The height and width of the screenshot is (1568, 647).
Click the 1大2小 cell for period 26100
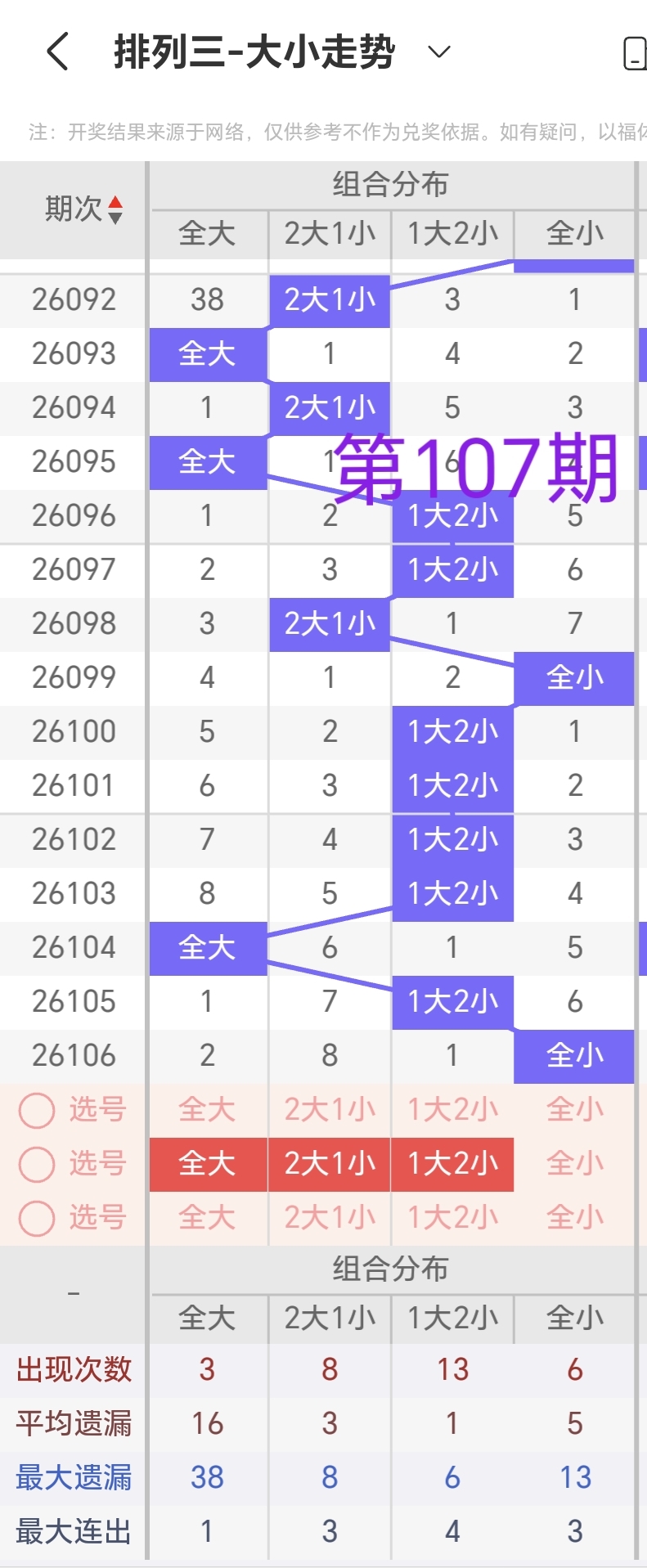coord(452,731)
